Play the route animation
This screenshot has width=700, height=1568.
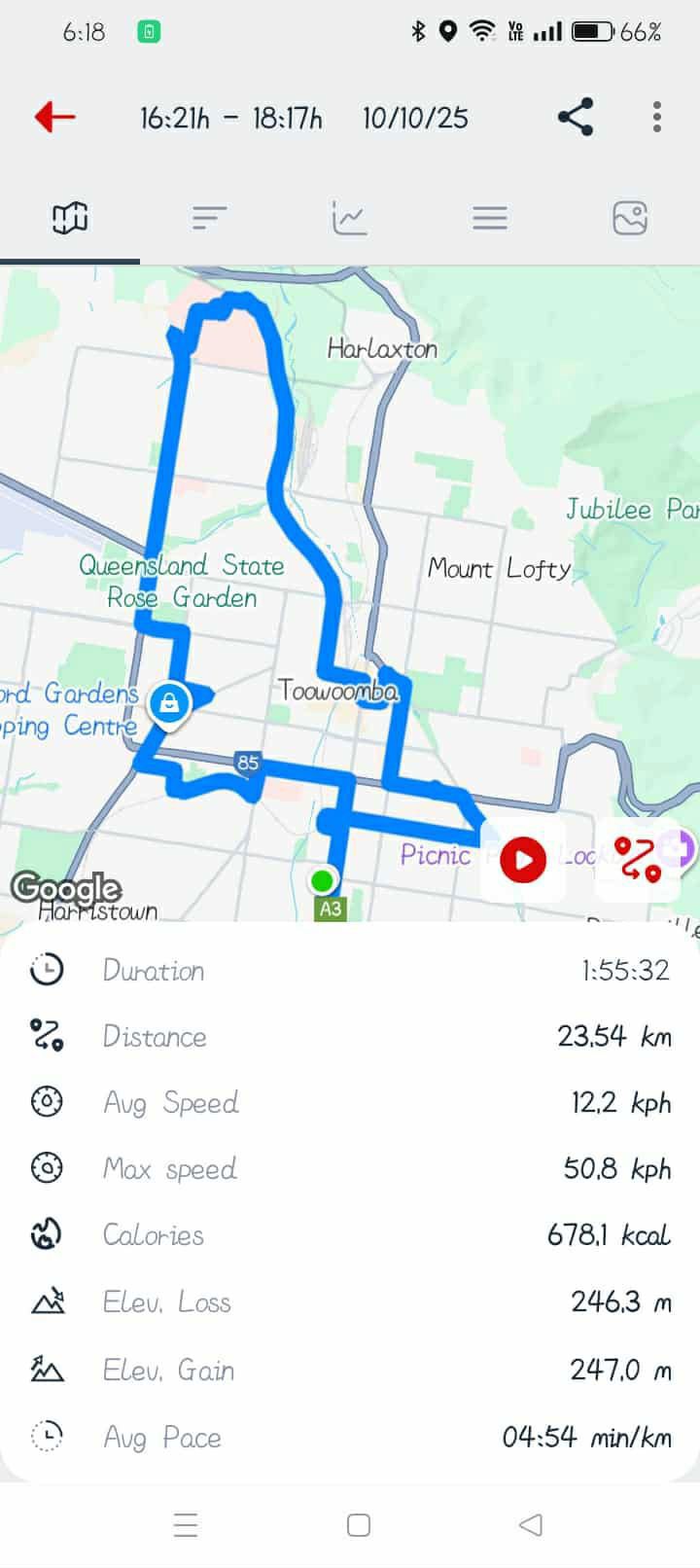[x=523, y=860]
